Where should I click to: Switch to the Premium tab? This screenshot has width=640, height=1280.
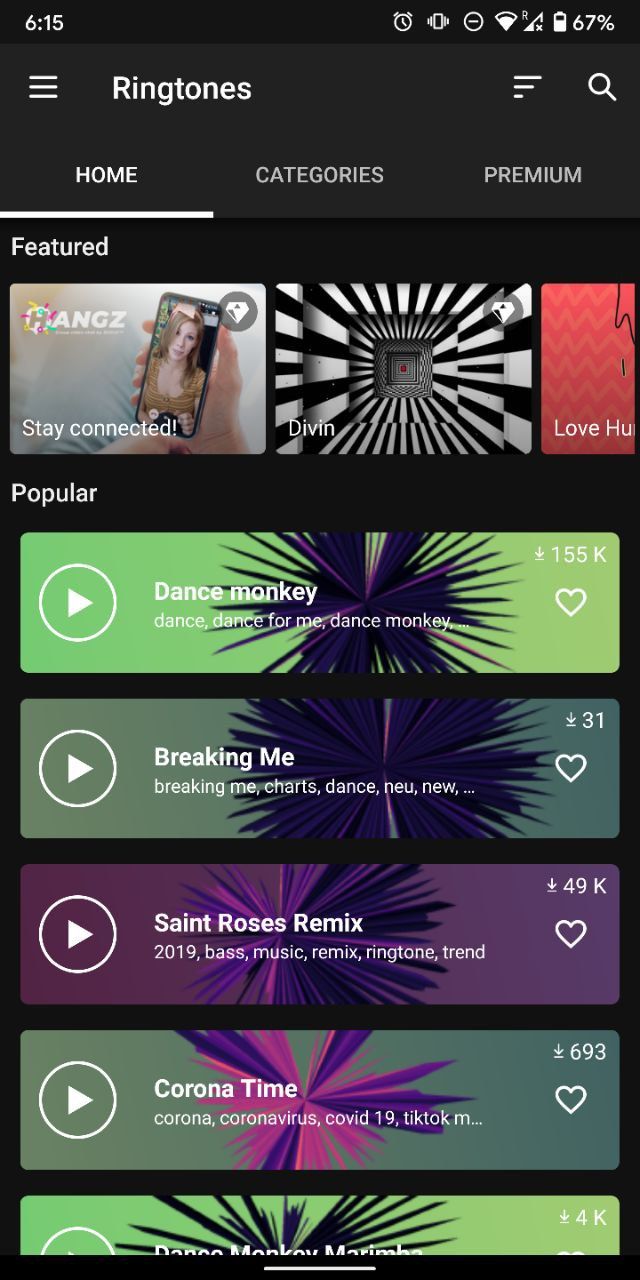[x=532, y=175]
